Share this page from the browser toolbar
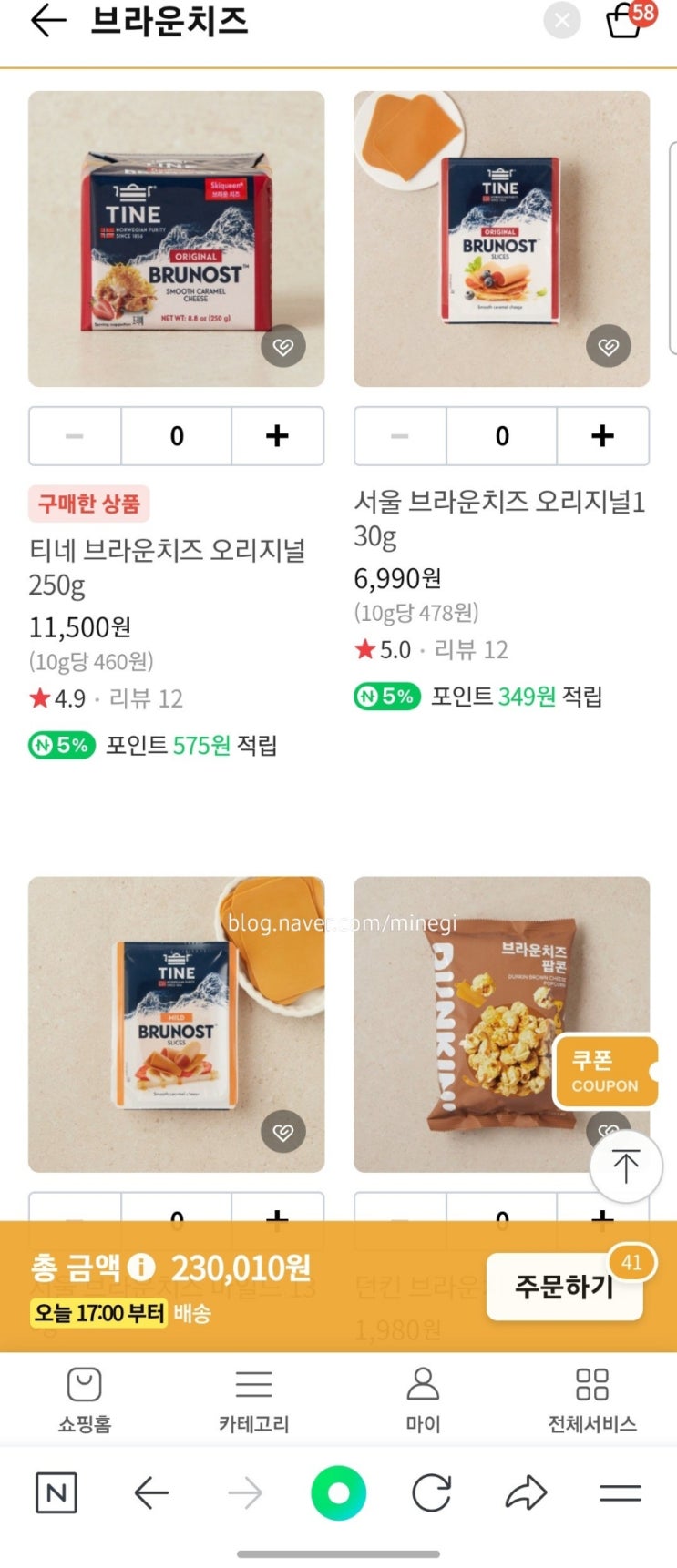 (526, 1493)
